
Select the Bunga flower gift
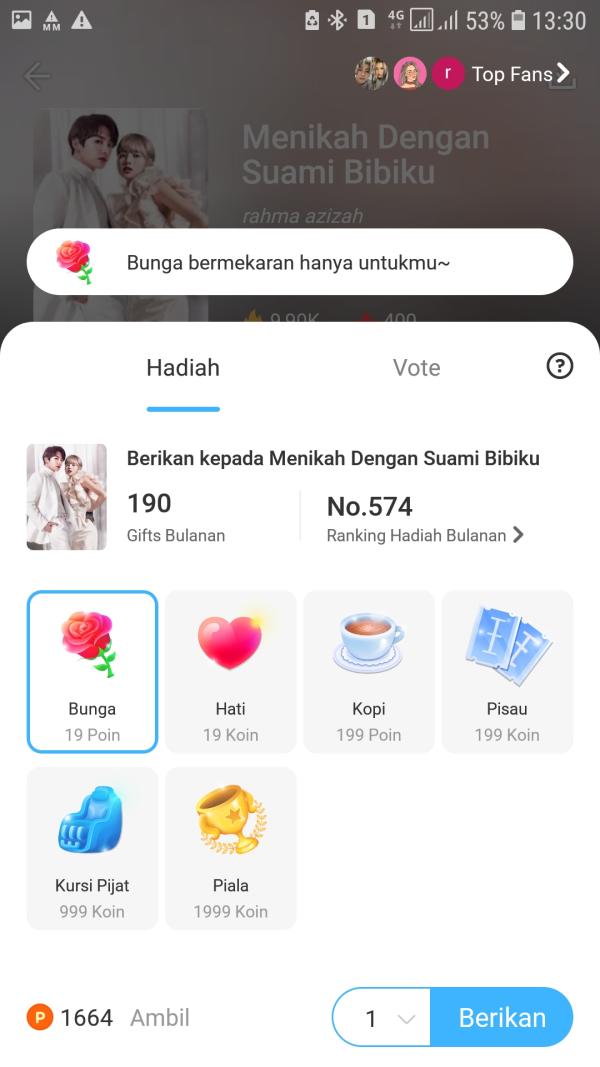(92, 671)
